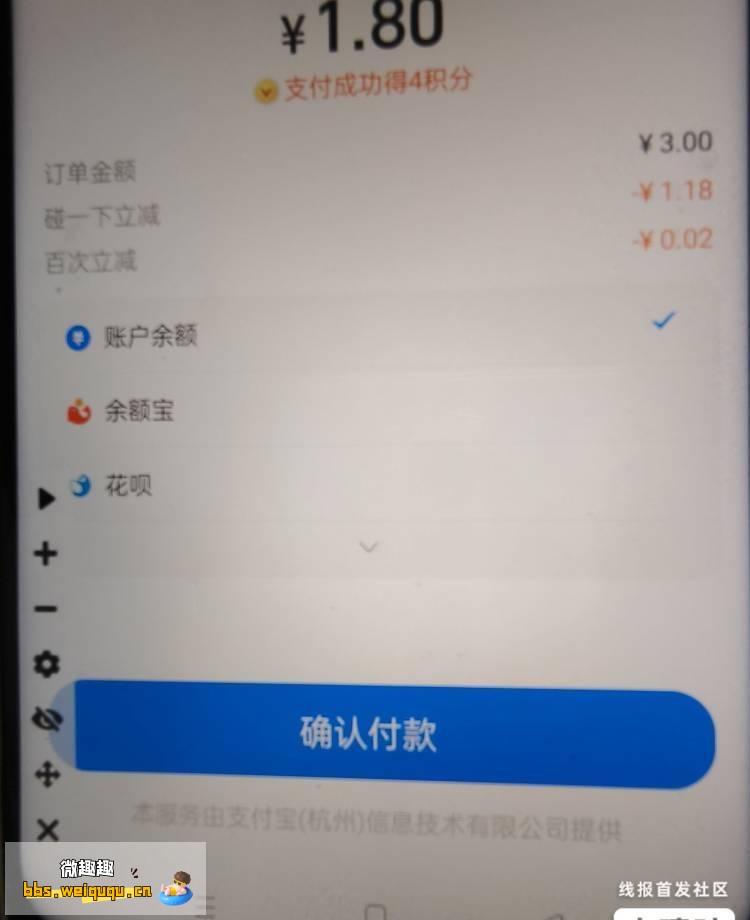
Task: Pick 花呗 as payment method
Action: click(127, 486)
